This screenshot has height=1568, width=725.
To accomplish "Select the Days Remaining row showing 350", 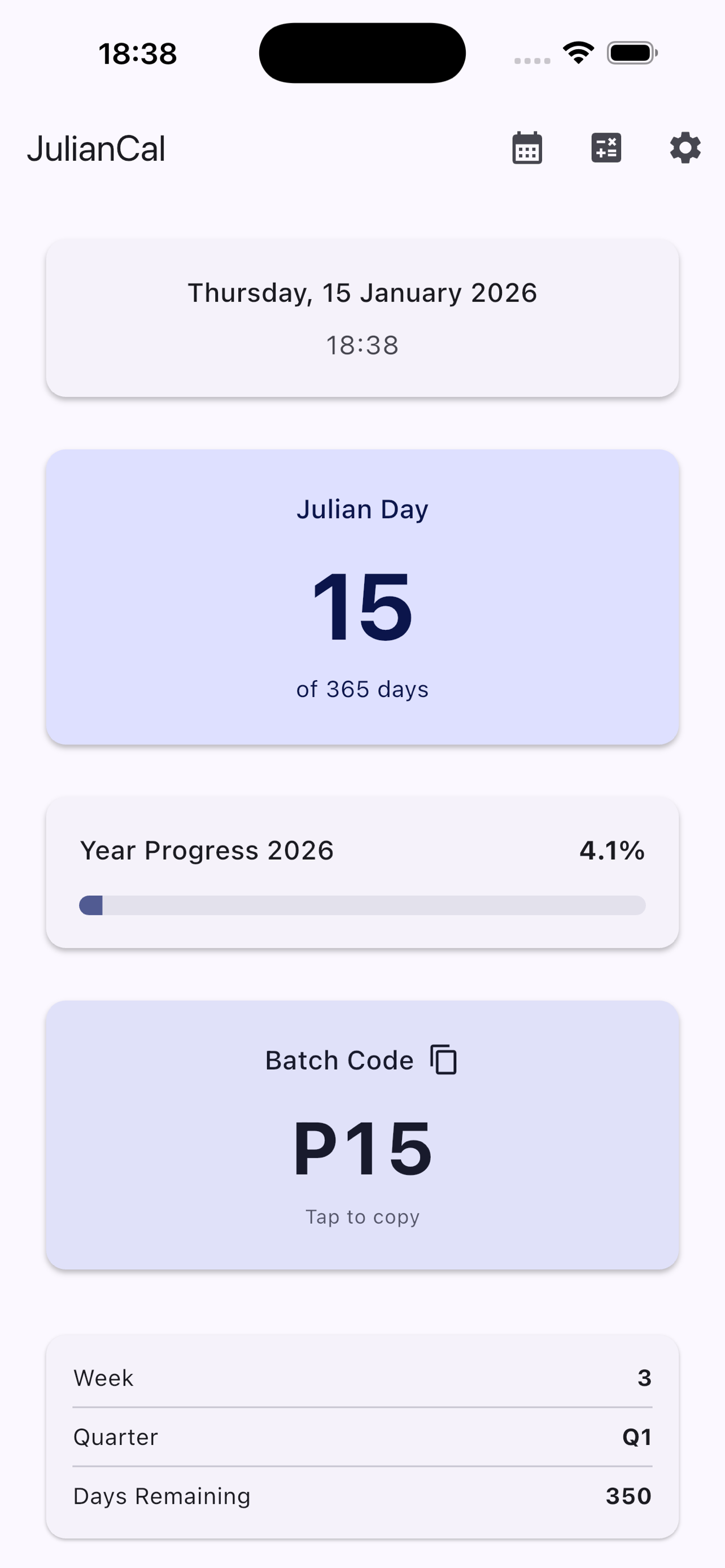I will pyautogui.click(x=362, y=1496).
